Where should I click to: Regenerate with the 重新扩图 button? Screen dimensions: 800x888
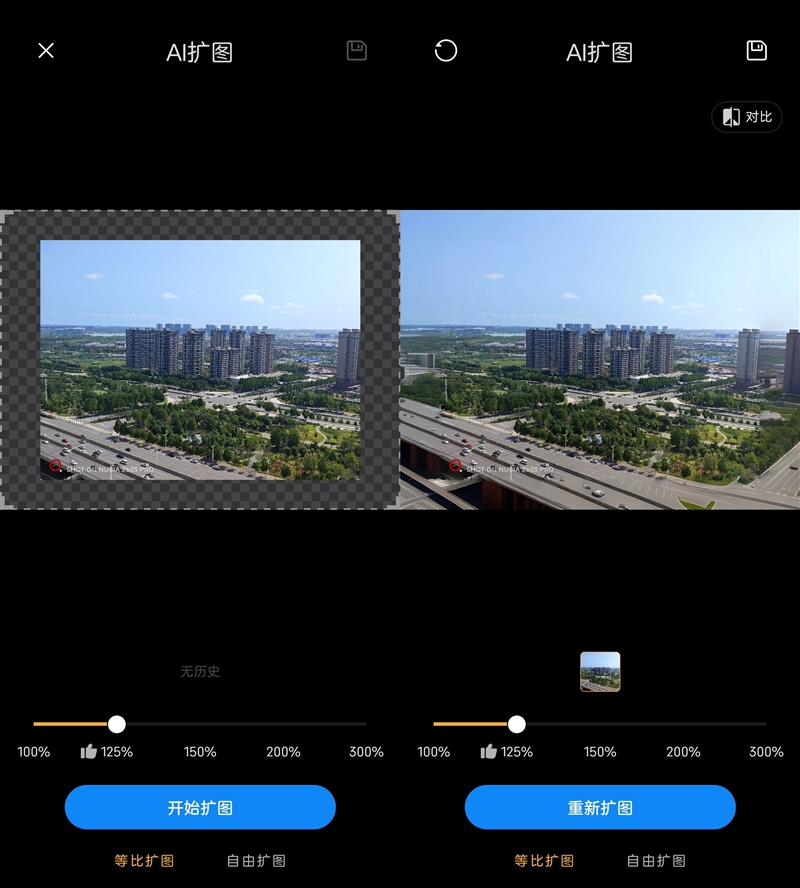tap(600, 807)
